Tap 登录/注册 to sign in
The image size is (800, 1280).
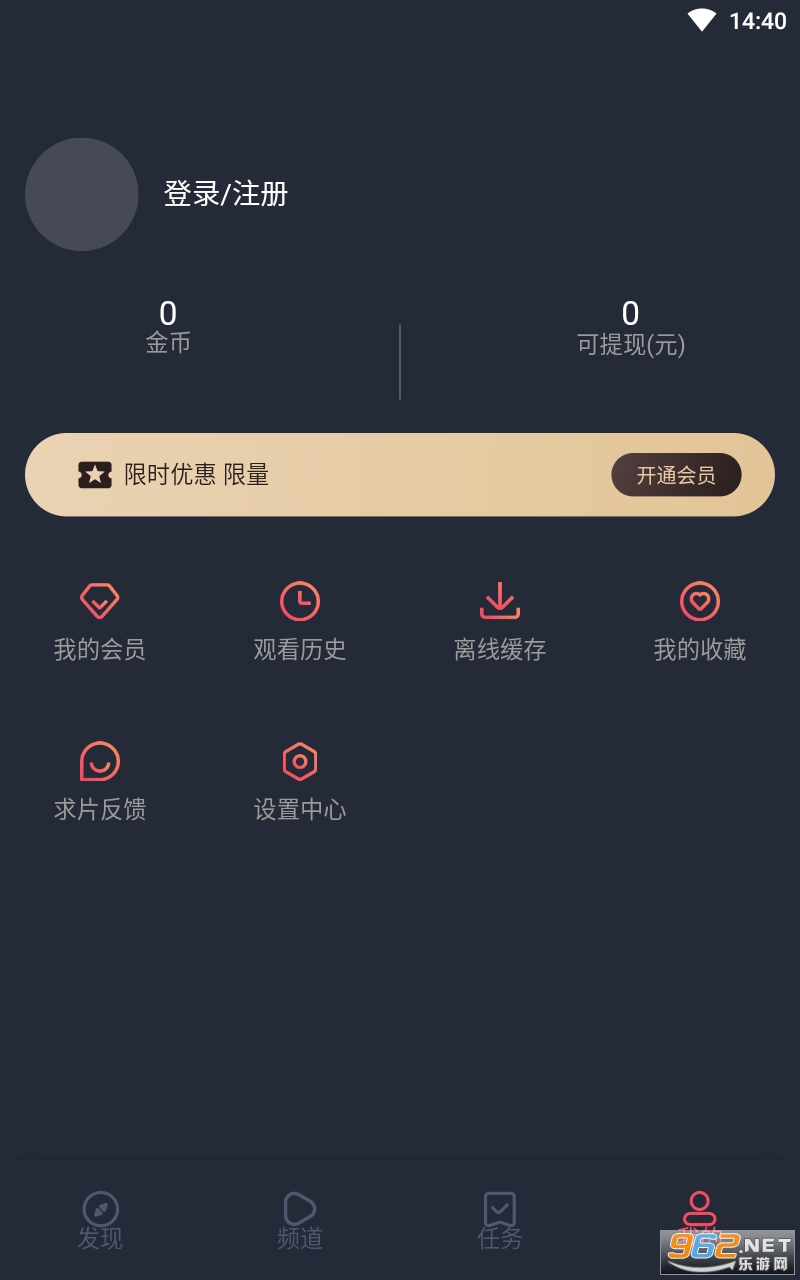[x=226, y=193]
